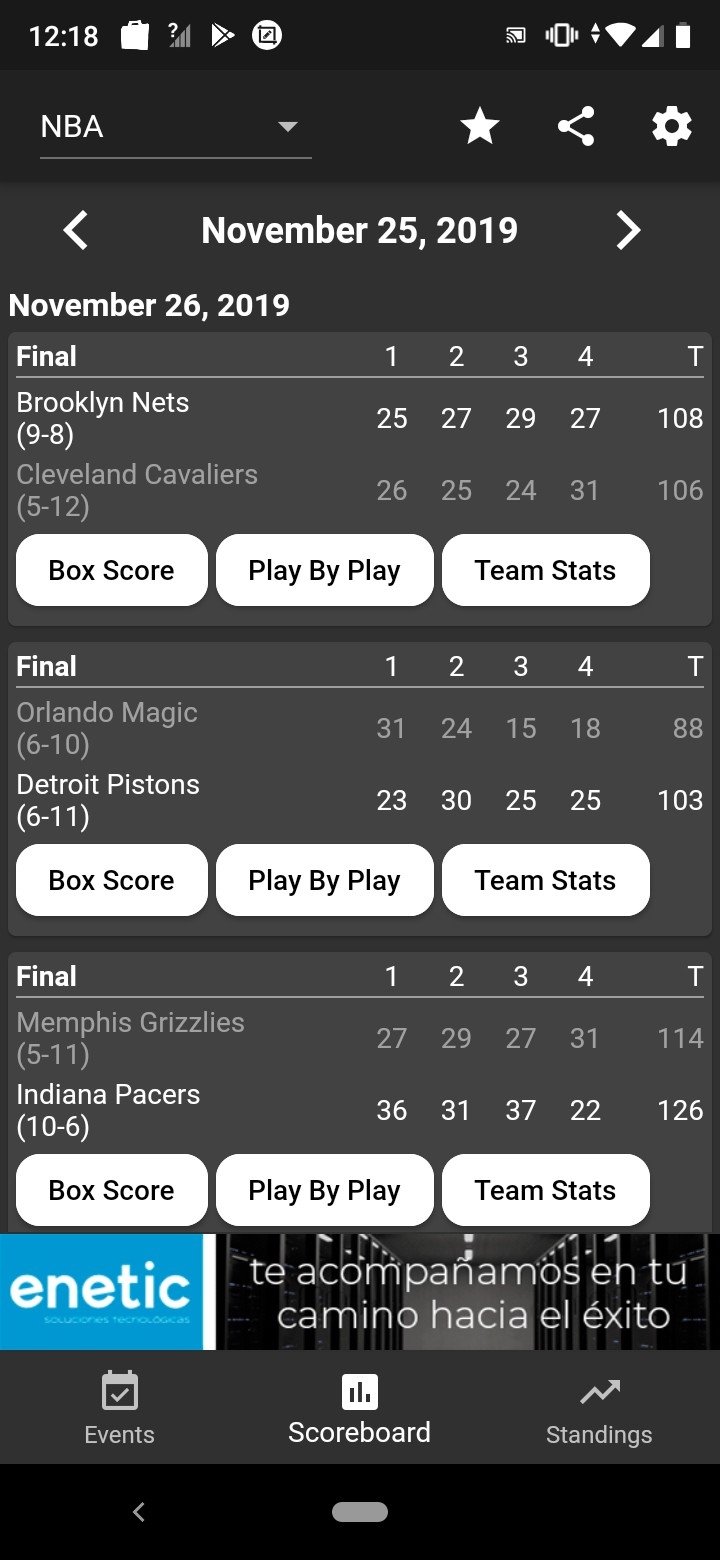Screen dimensions: 720x1560
Task: Show Team Stats for Magic vs Pistons
Action: point(545,880)
